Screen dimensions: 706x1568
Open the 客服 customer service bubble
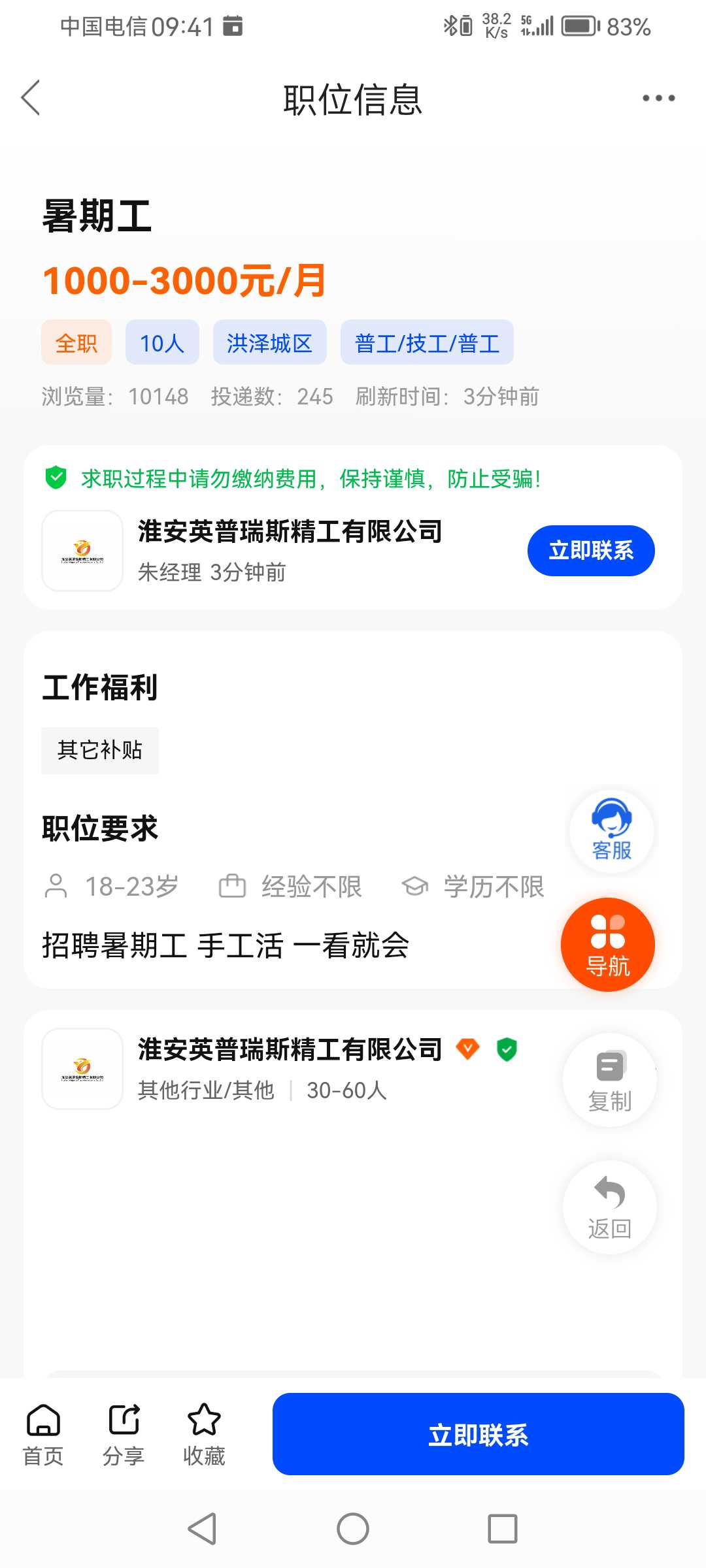[x=612, y=831]
